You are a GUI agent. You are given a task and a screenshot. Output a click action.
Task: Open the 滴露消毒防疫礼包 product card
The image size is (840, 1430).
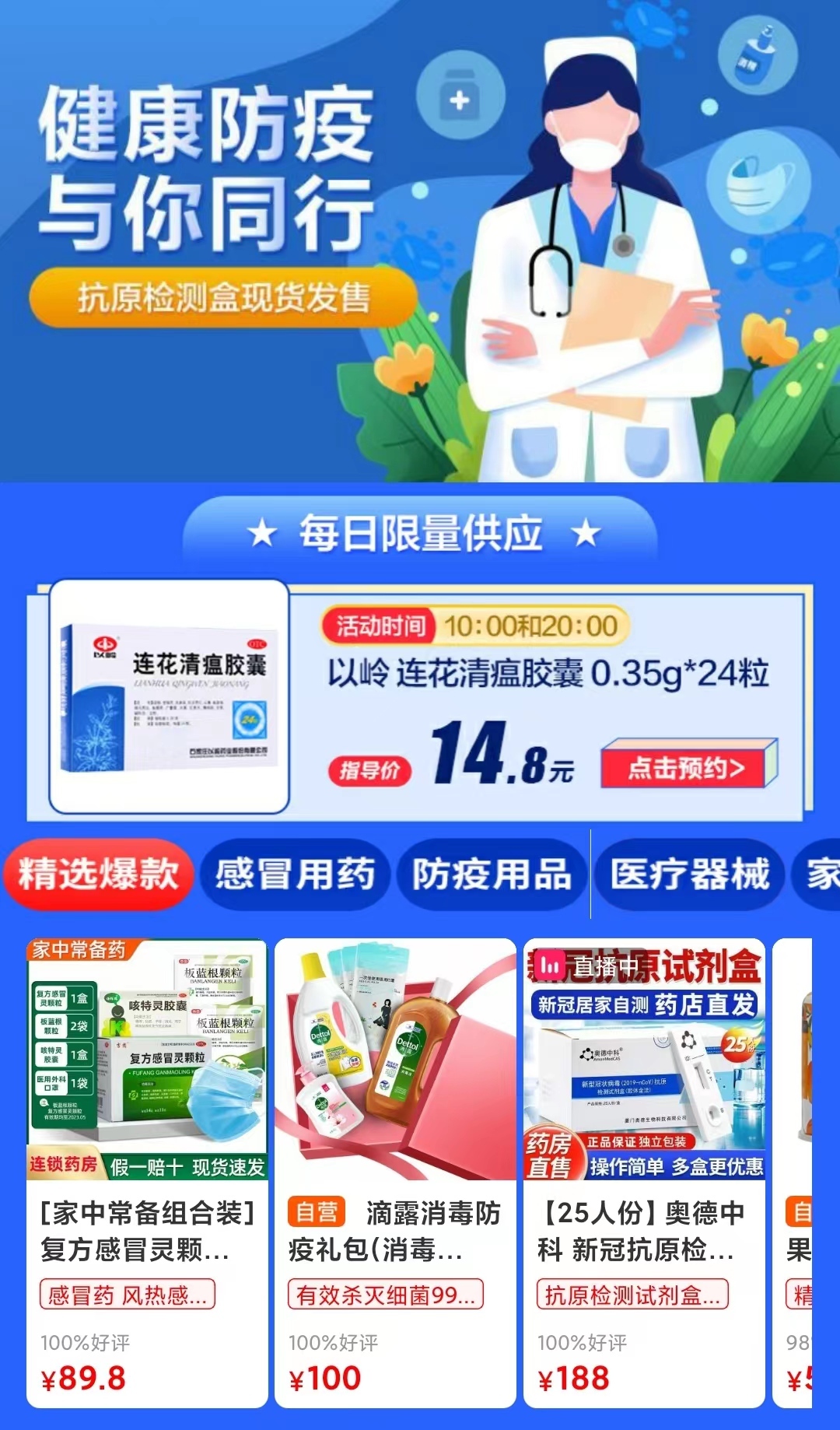coord(395,1171)
